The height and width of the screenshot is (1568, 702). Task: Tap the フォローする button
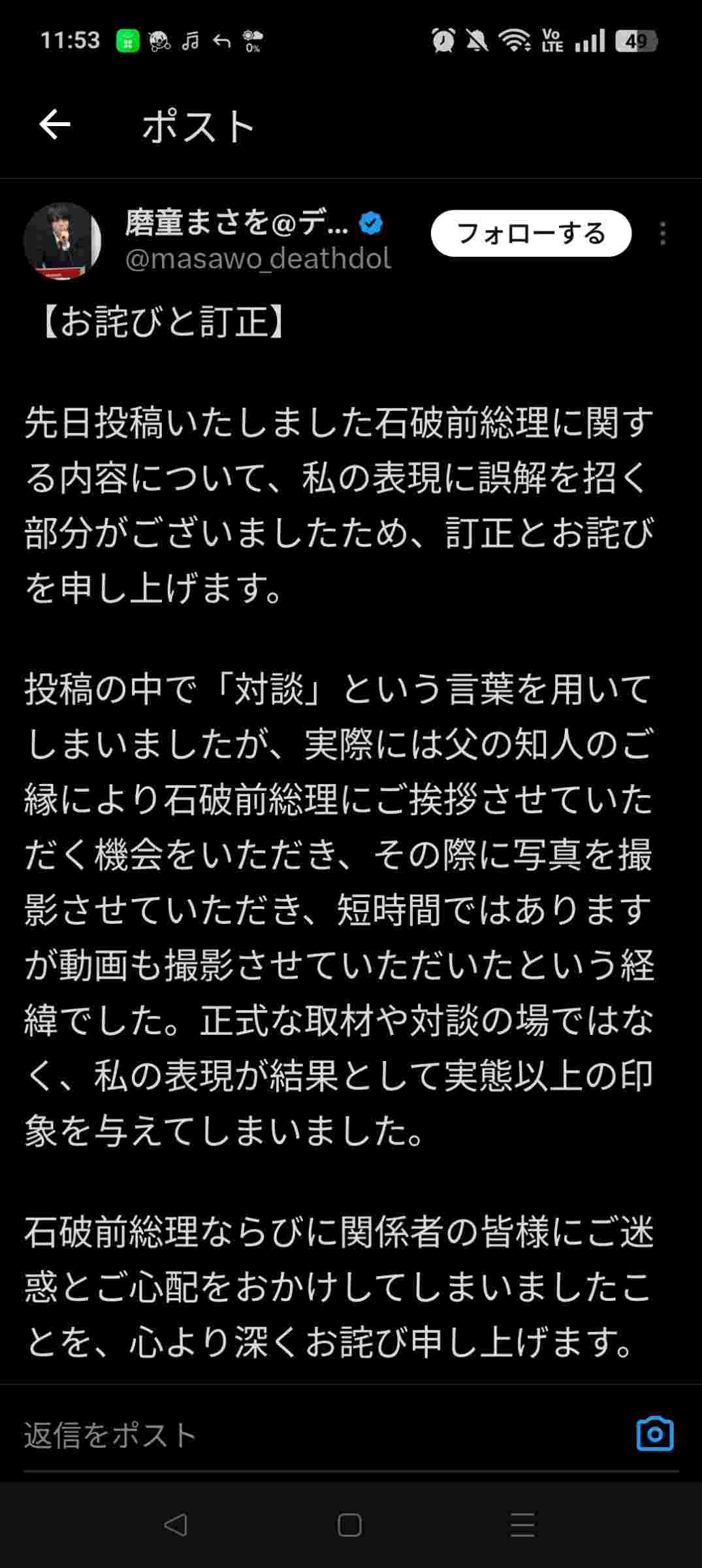(x=531, y=233)
